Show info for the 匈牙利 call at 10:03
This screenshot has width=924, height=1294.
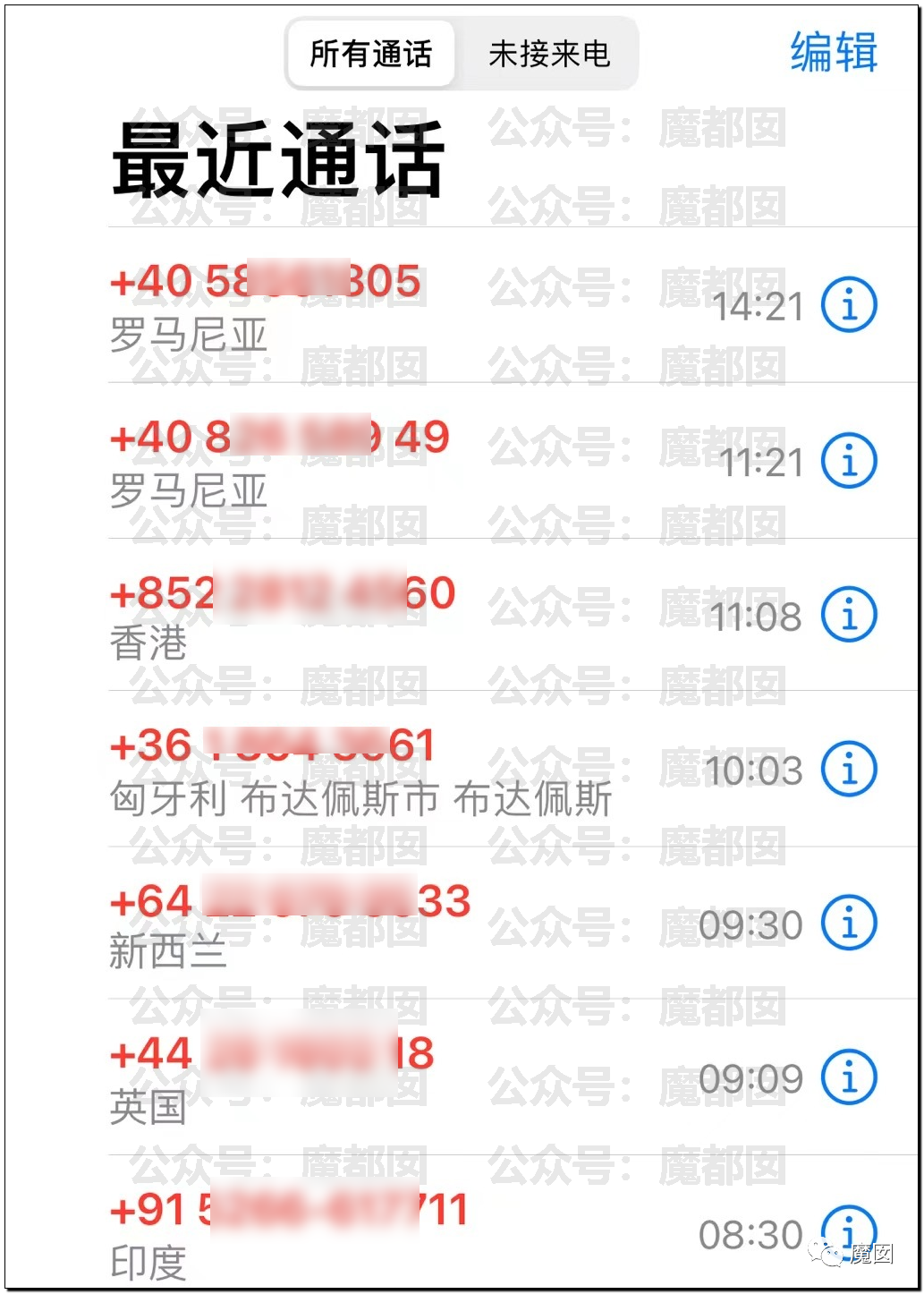849,769
